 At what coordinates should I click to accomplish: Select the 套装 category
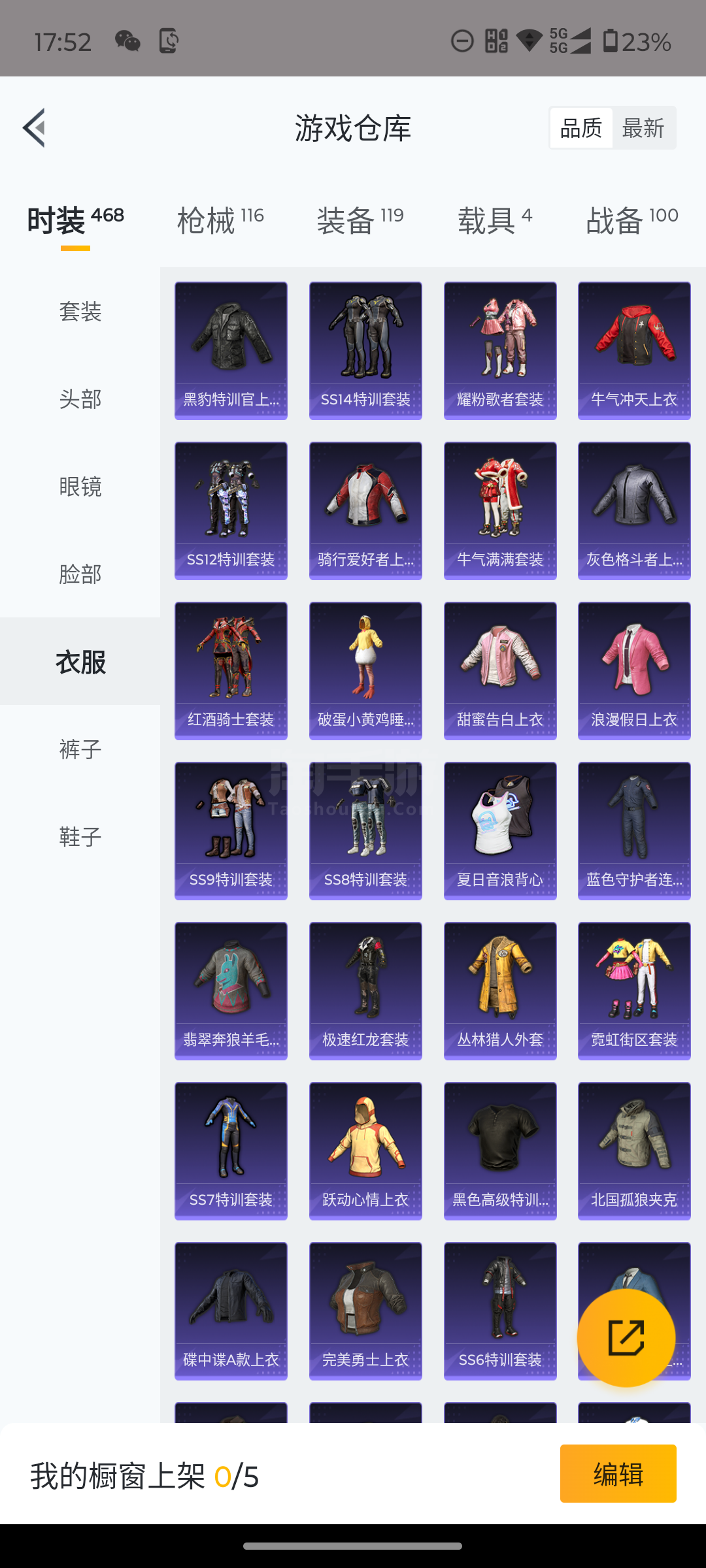pyautogui.click(x=80, y=312)
